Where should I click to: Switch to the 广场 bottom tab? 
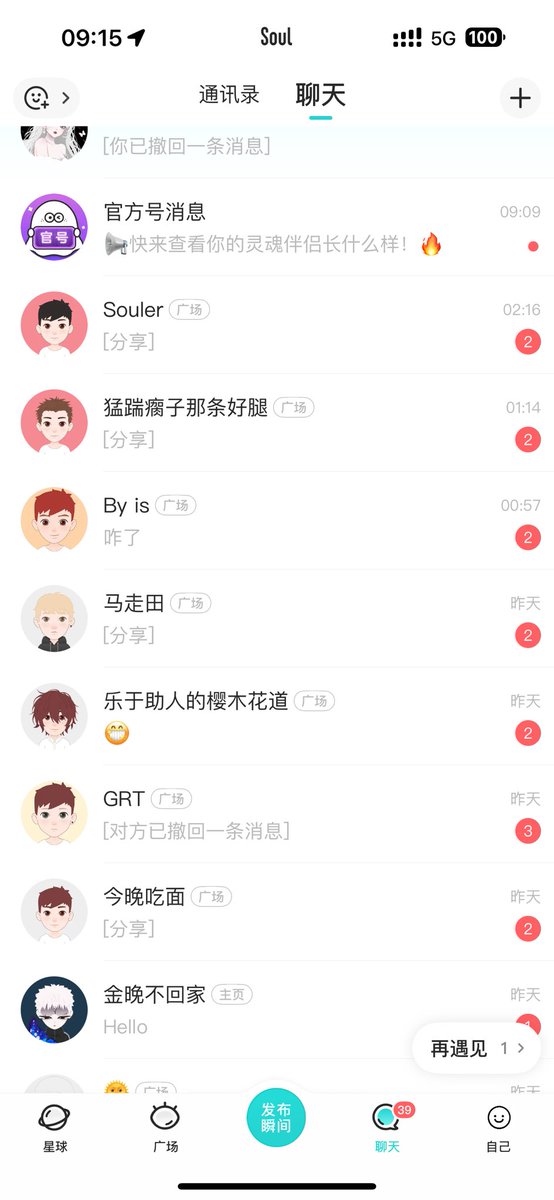click(166, 1129)
